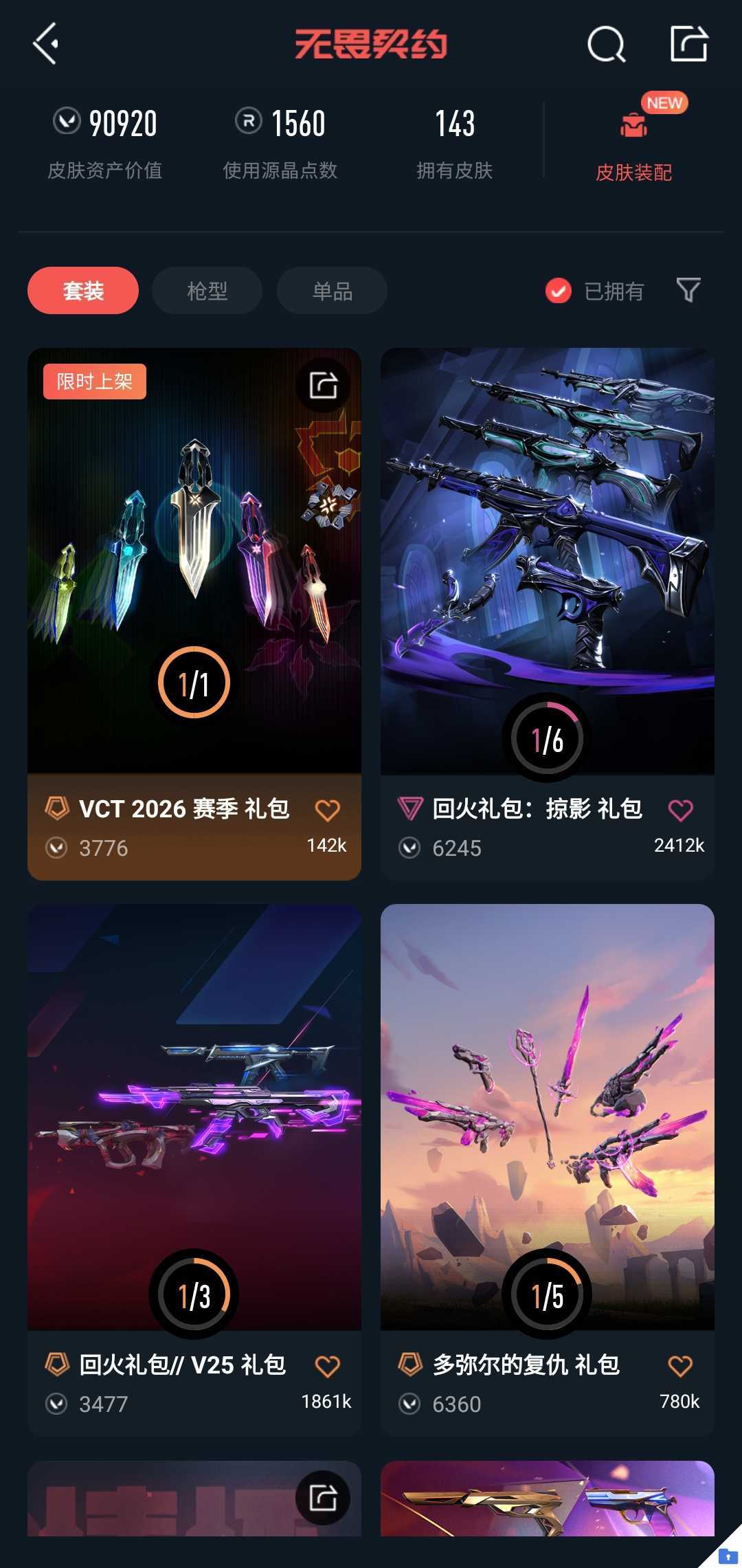The height and width of the screenshot is (1568, 742).
Task: Open search in the top bar
Action: [x=606, y=45]
